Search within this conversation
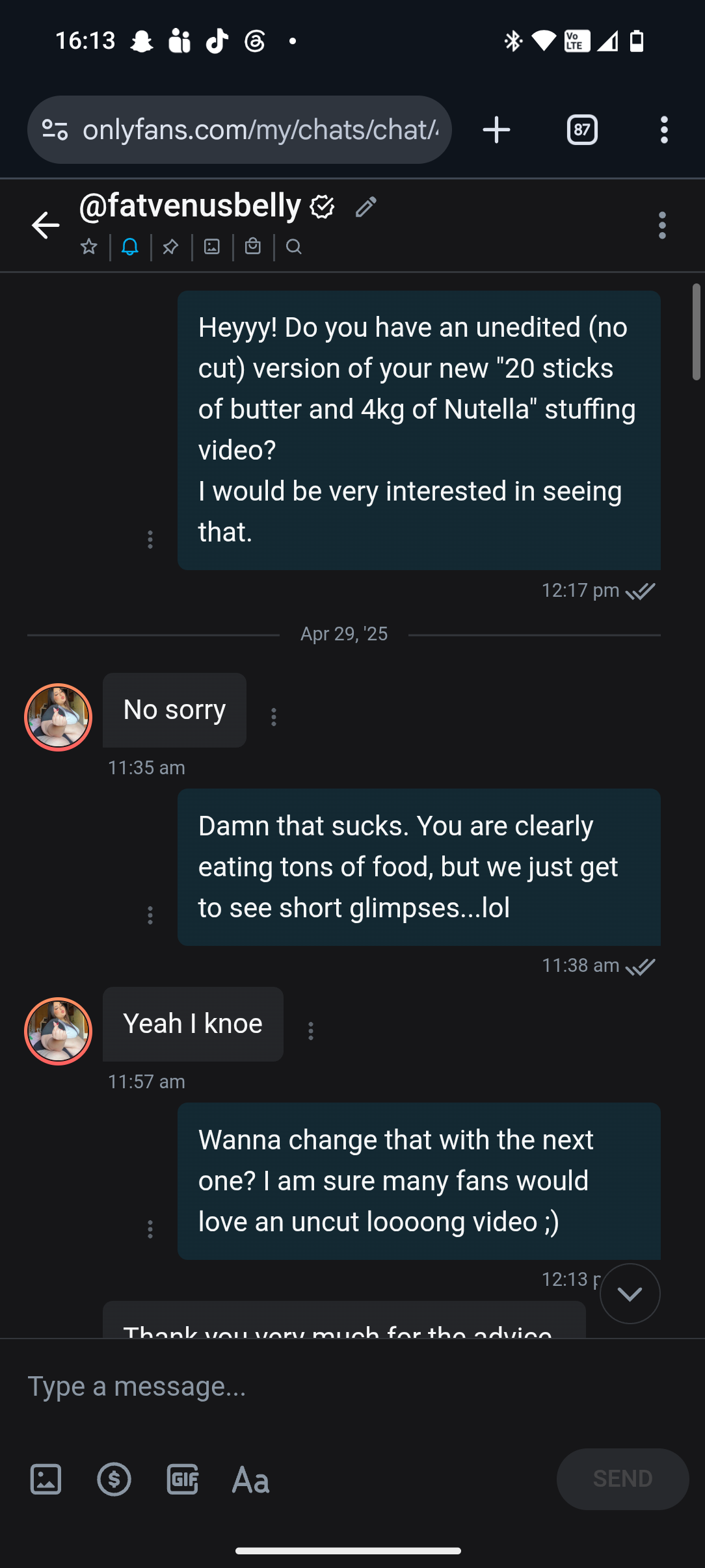The height and width of the screenshot is (1568, 705). [294, 247]
